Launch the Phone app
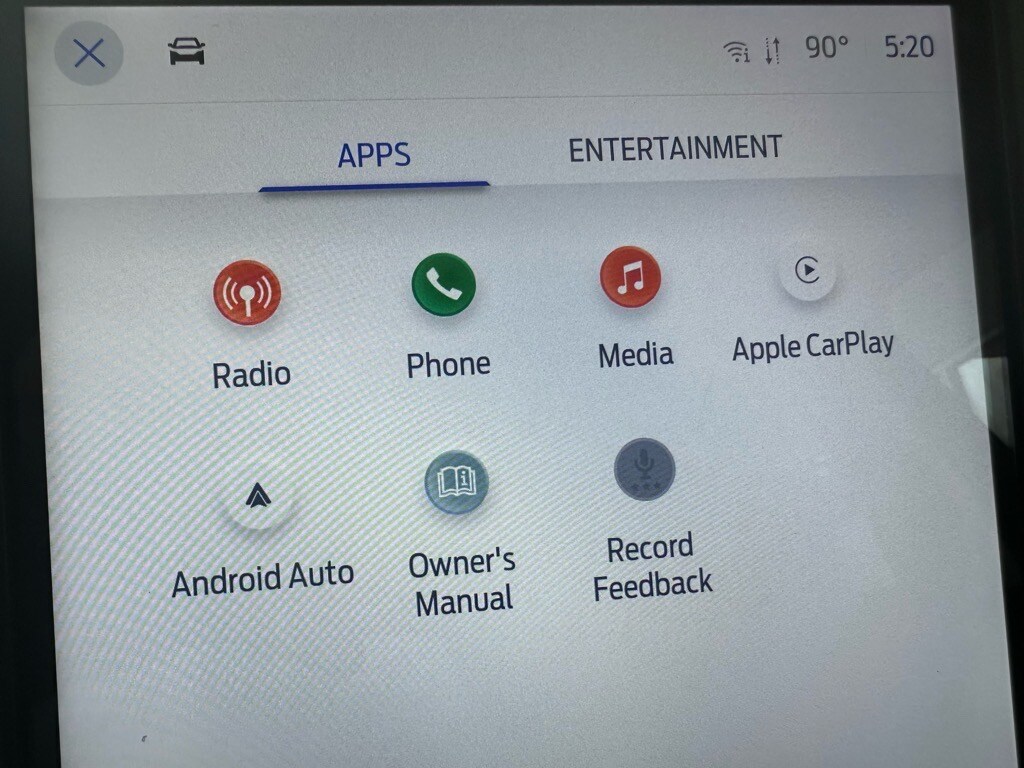 coord(444,285)
